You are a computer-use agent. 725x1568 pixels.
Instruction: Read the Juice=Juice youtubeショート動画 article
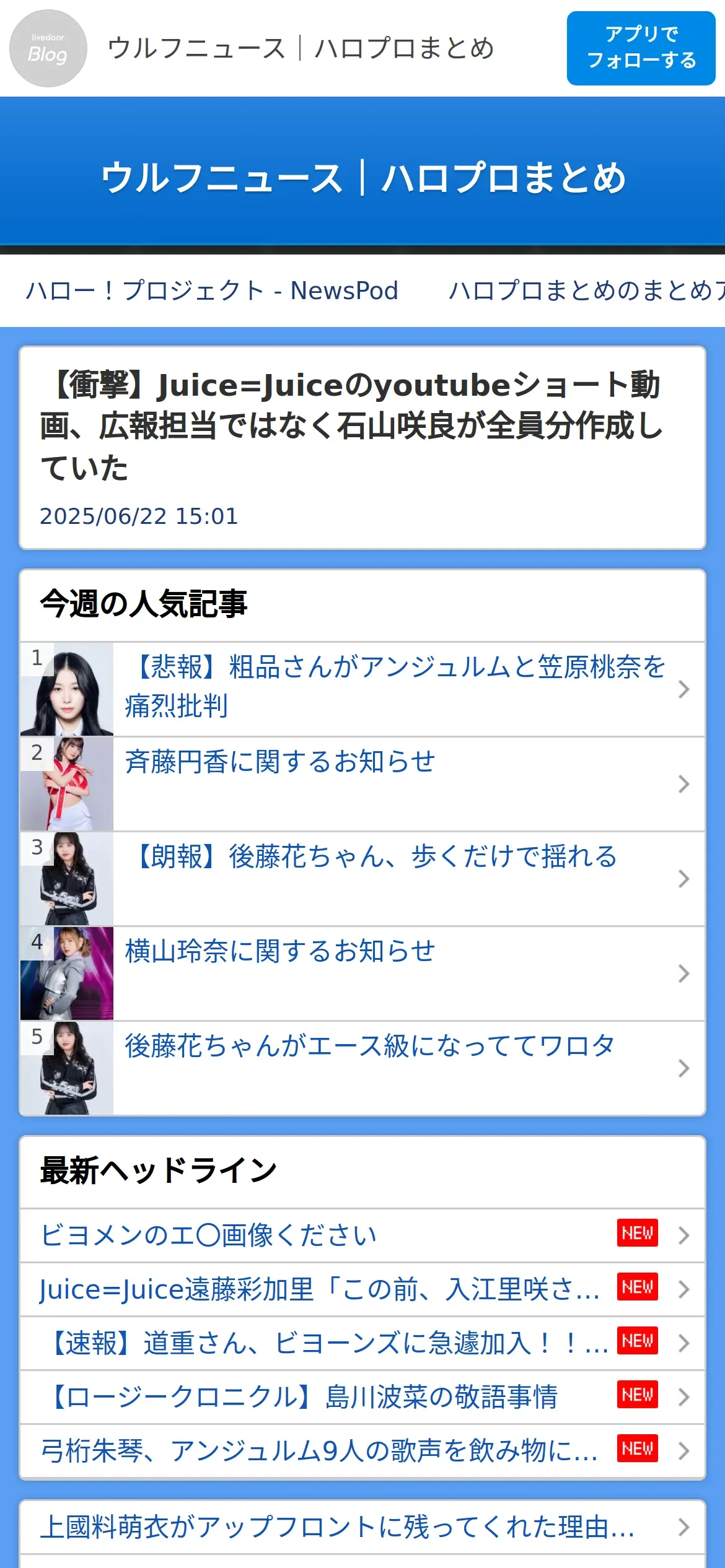(x=351, y=425)
